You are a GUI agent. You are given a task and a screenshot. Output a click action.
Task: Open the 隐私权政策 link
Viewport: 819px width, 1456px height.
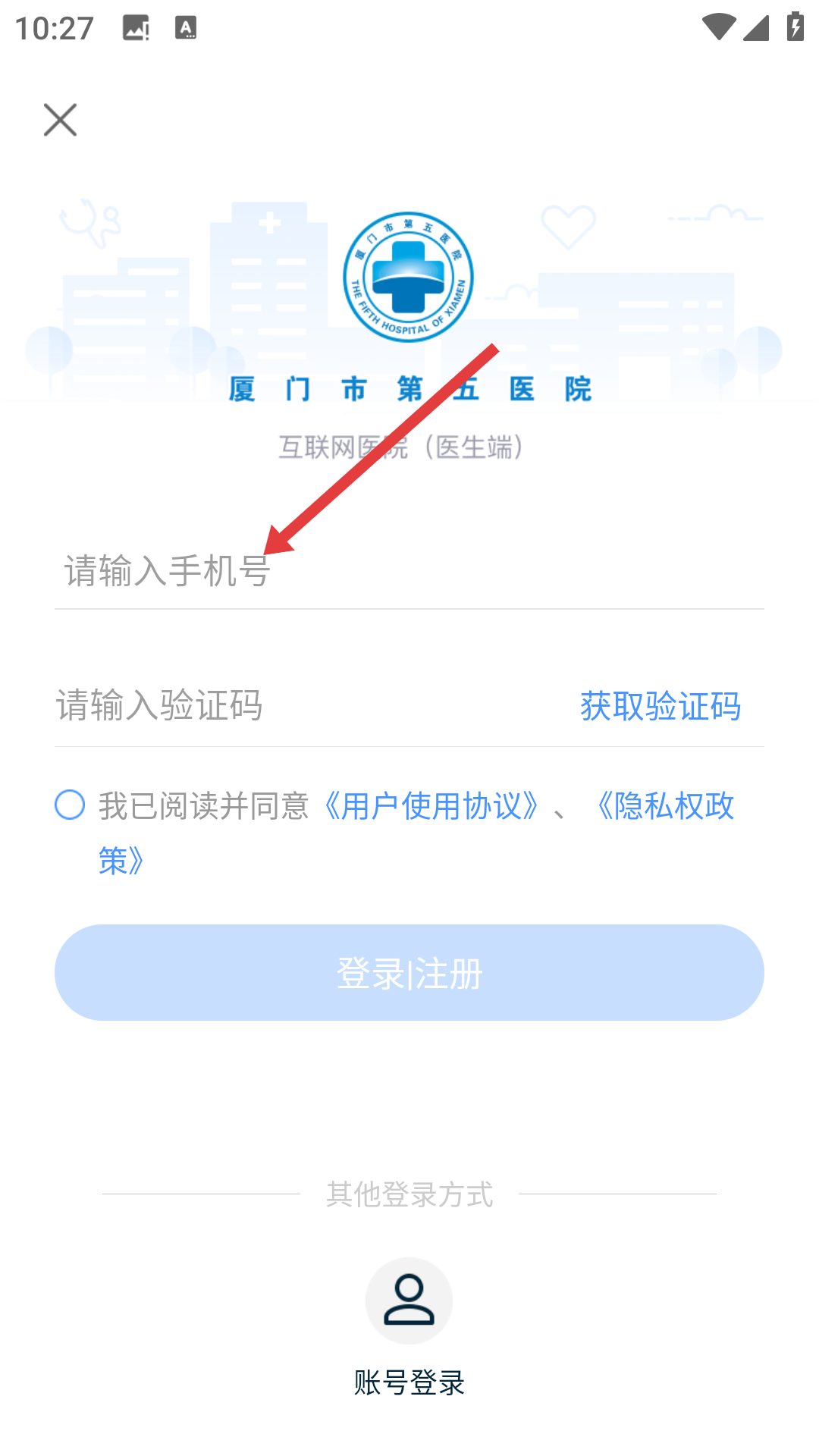[x=666, y=805]
